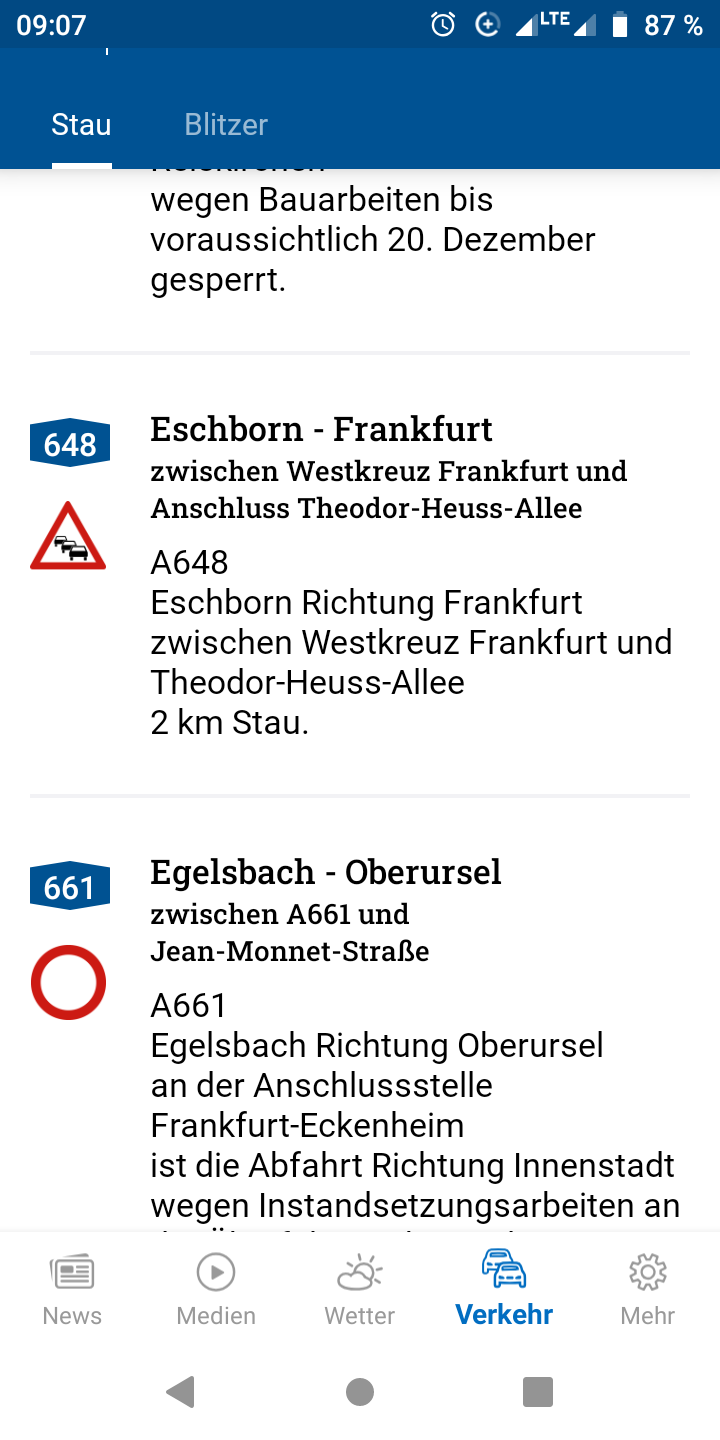Go to the home screen
Image resolution: width=720 pixels, height=1440 pixels.
pos(360,1391)
